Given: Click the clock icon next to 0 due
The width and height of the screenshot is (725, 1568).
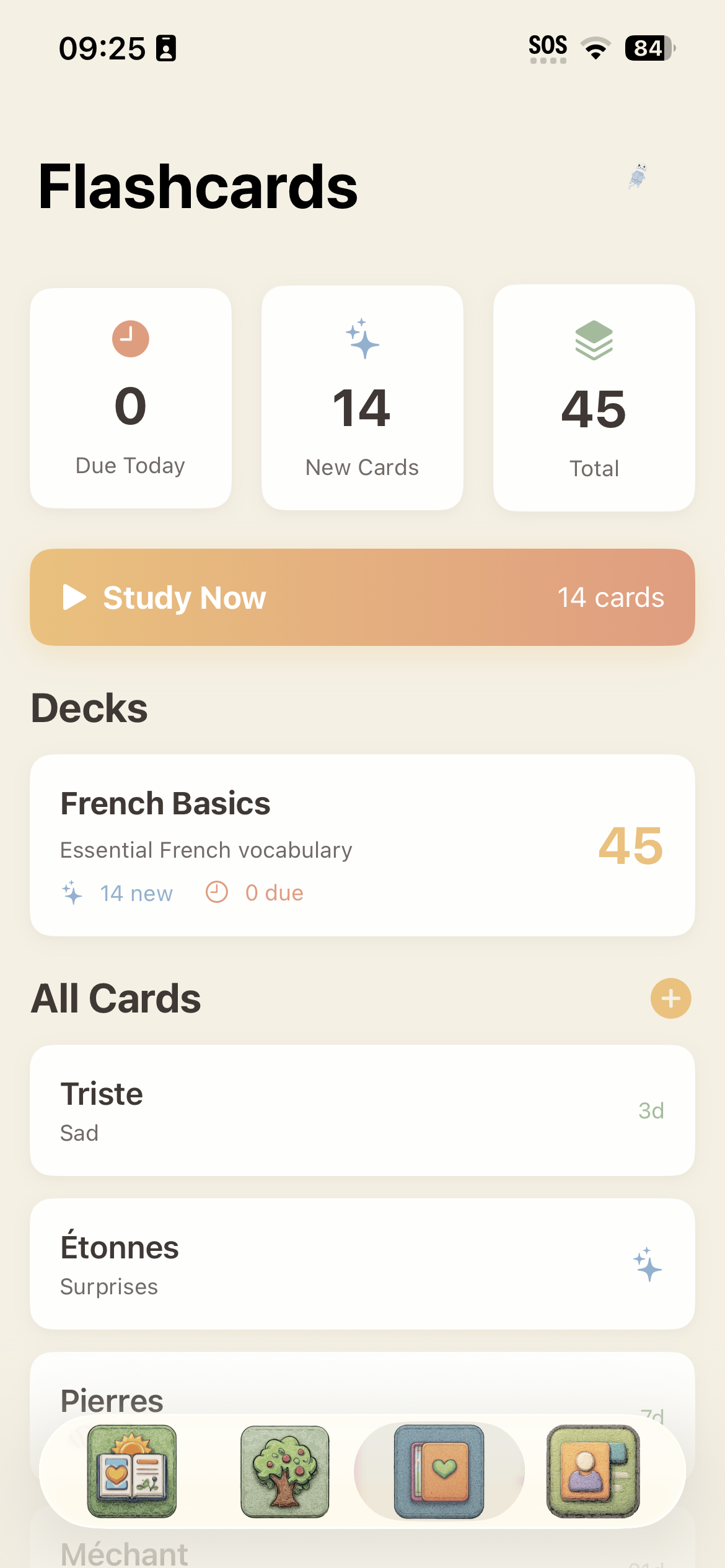Looking at the screenshot, I should [x=217, y=892].
